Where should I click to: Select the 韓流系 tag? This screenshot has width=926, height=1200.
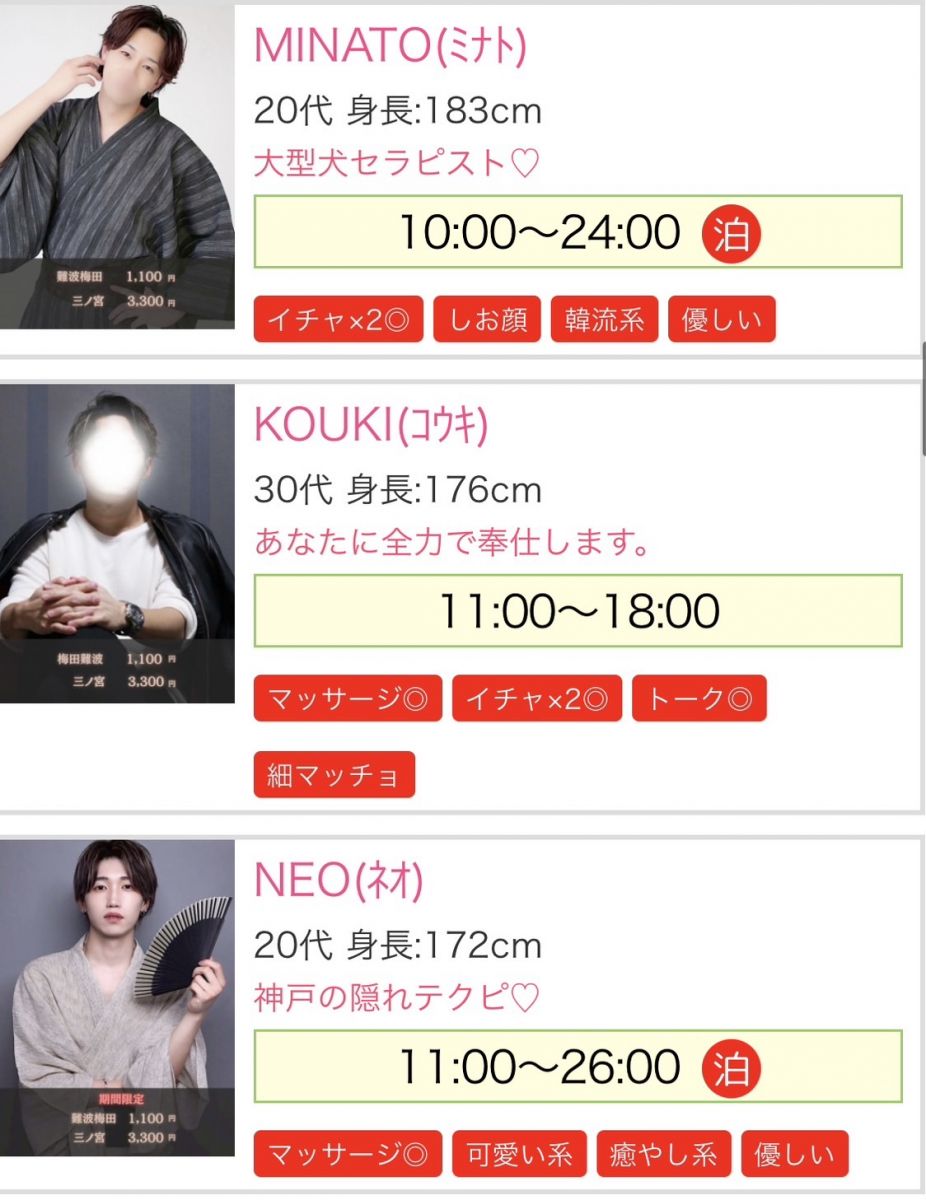[x=604, y=320]
